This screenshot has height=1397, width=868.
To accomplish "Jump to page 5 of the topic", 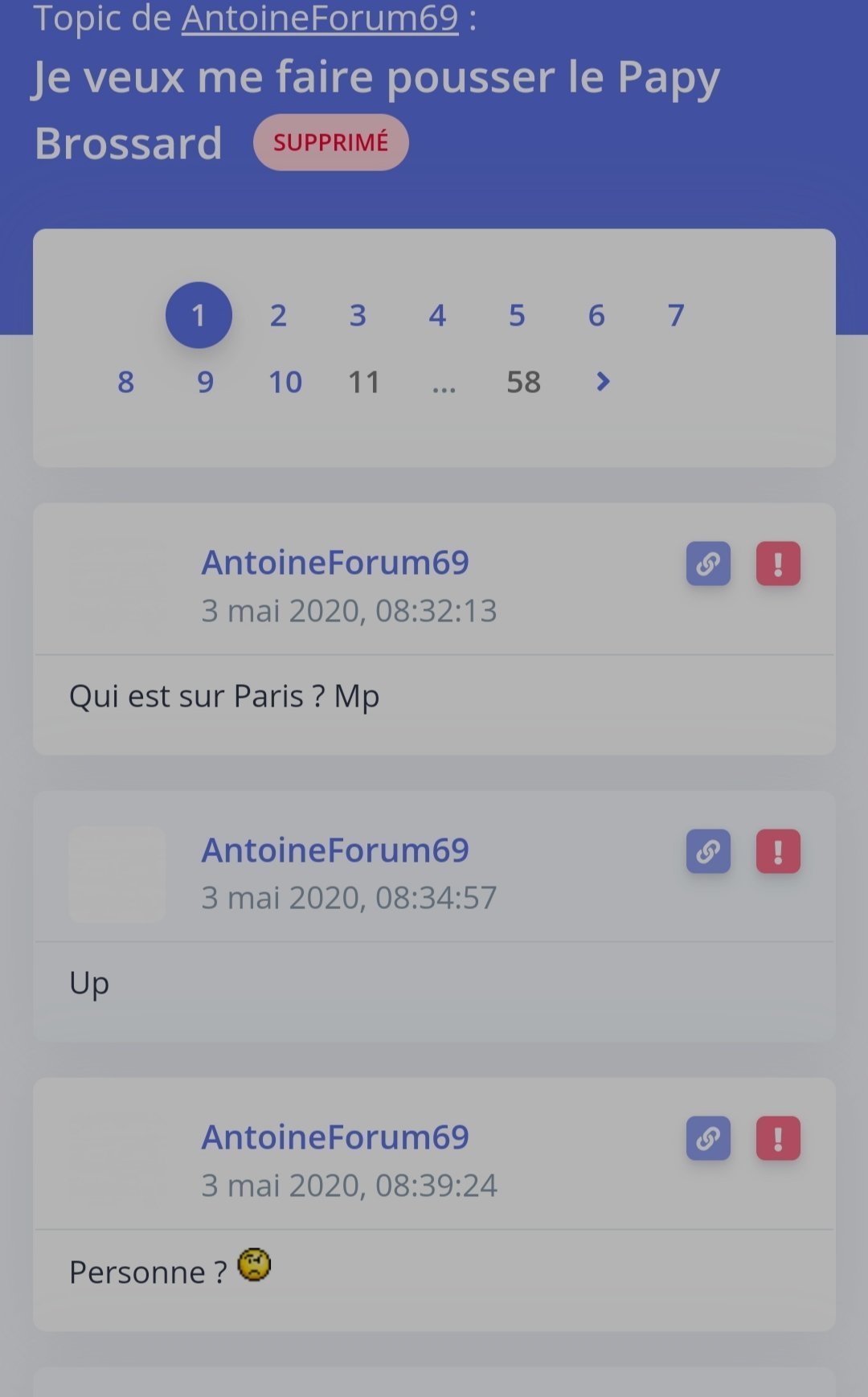I will 517,316.
